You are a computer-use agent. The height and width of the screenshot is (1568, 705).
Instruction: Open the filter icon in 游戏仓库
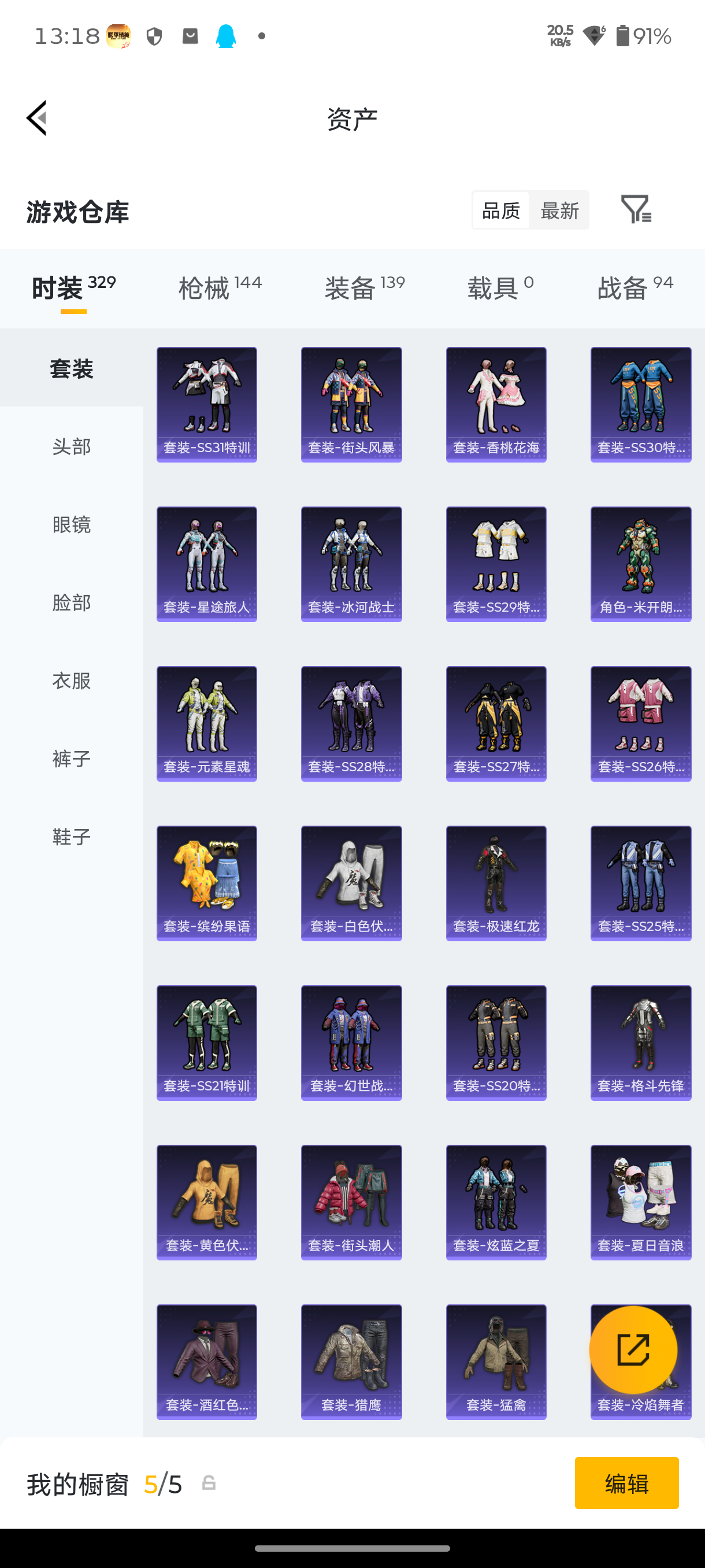(x=636, y=210)
